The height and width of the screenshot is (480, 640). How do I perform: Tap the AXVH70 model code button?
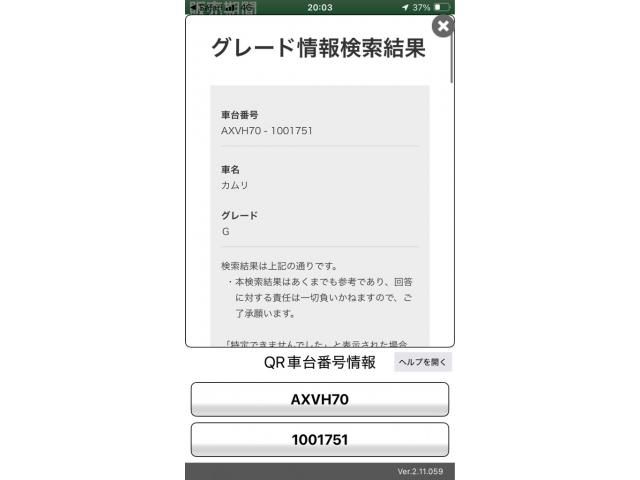tap(319, 399)
